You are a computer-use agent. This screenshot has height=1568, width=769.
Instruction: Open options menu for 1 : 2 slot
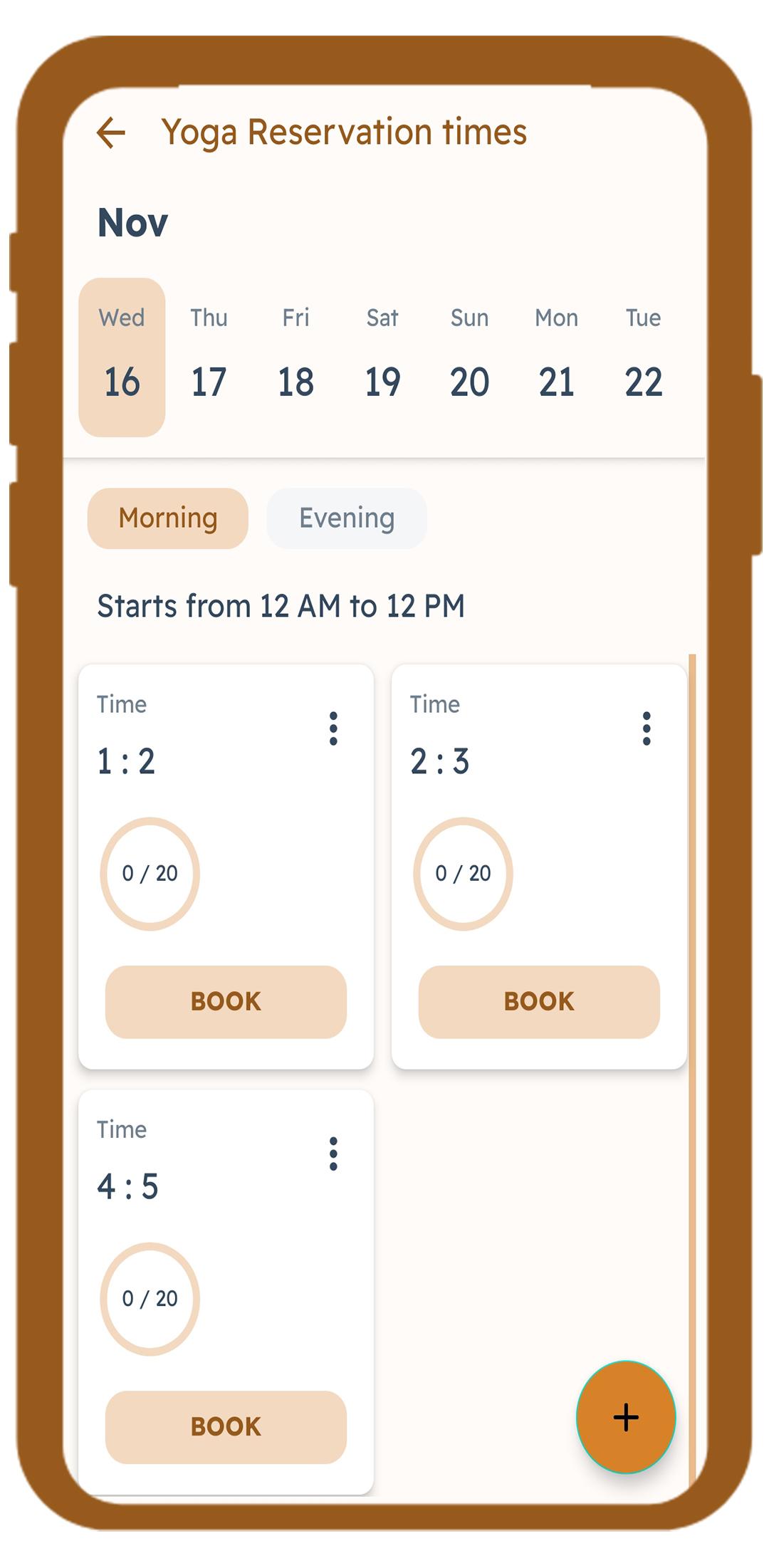pos(333,728)
